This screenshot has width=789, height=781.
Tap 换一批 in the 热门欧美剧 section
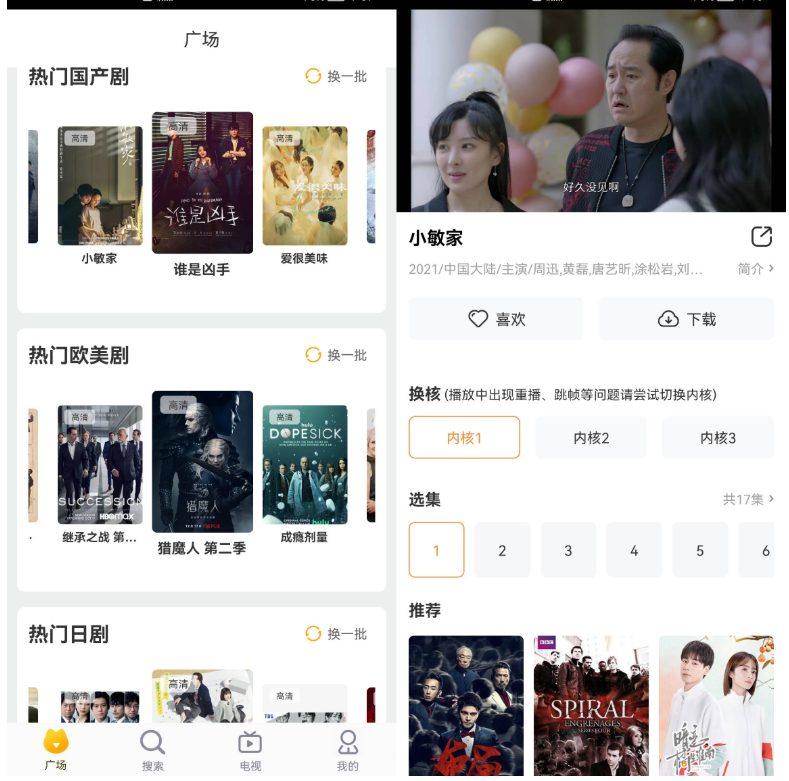[336, 355]
